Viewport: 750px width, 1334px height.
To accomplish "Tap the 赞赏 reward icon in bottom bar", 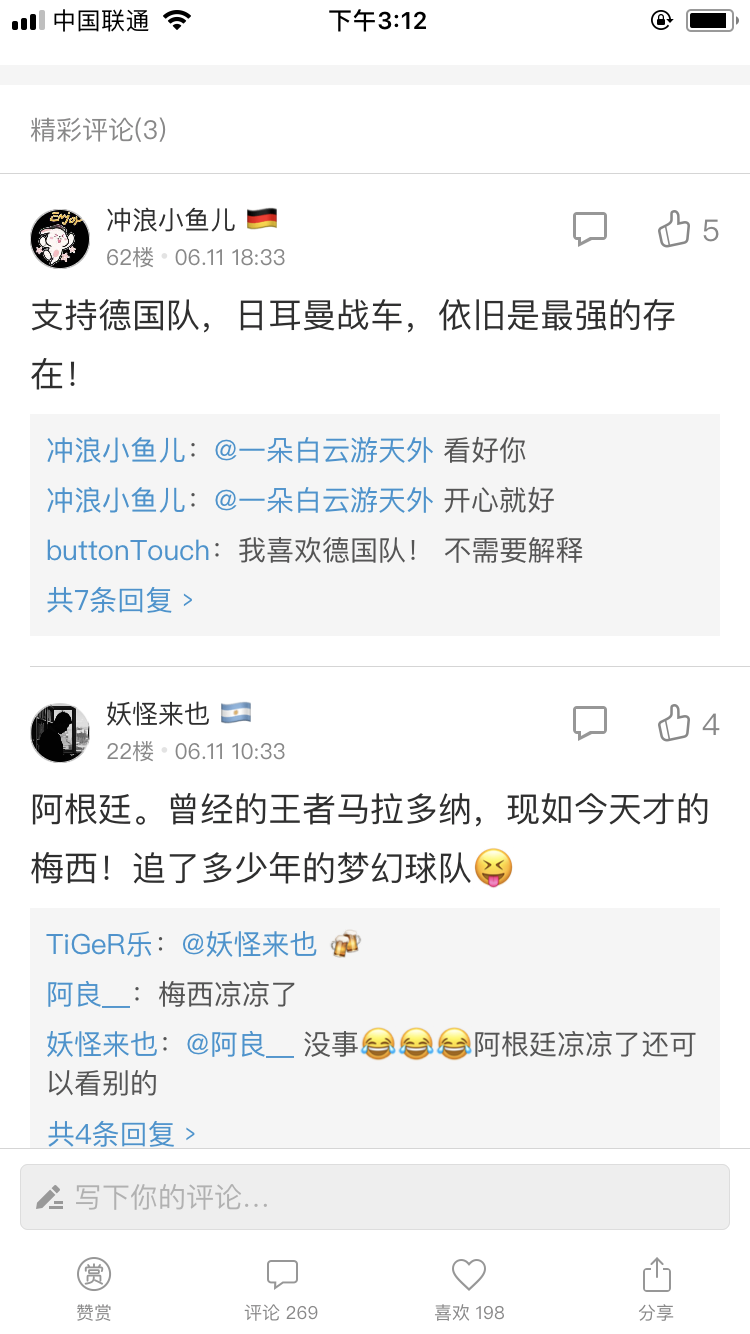I will 93,1275.
